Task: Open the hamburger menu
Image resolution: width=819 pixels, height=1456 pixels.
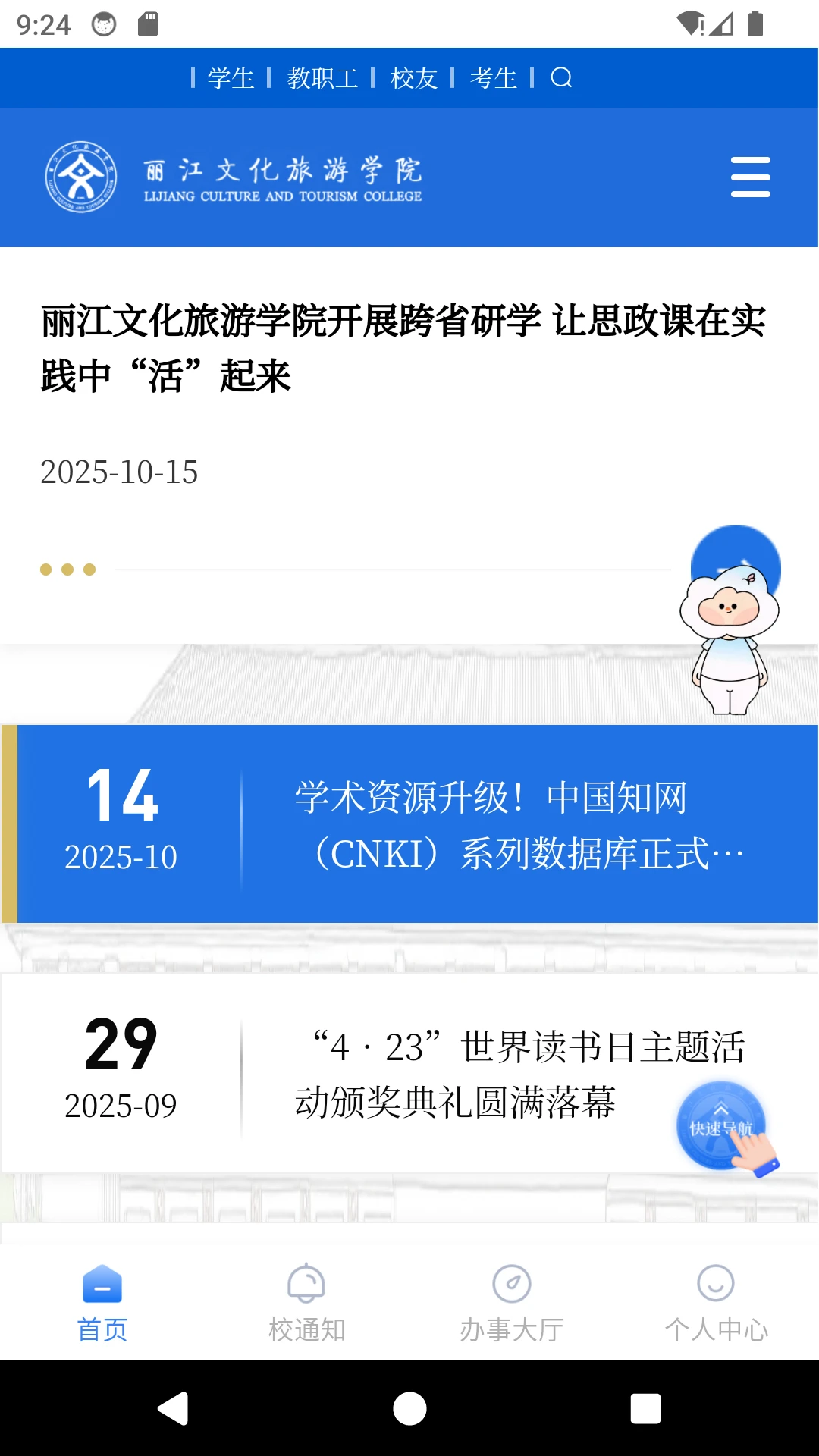Action: click(750, 177)
